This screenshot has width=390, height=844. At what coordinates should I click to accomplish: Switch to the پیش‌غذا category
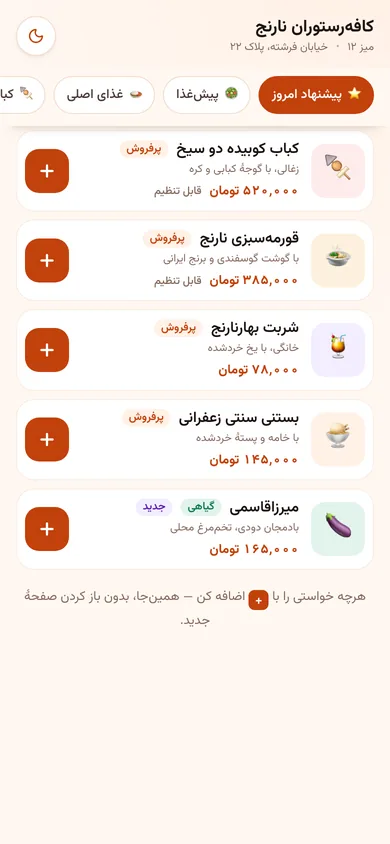(207, 95)
